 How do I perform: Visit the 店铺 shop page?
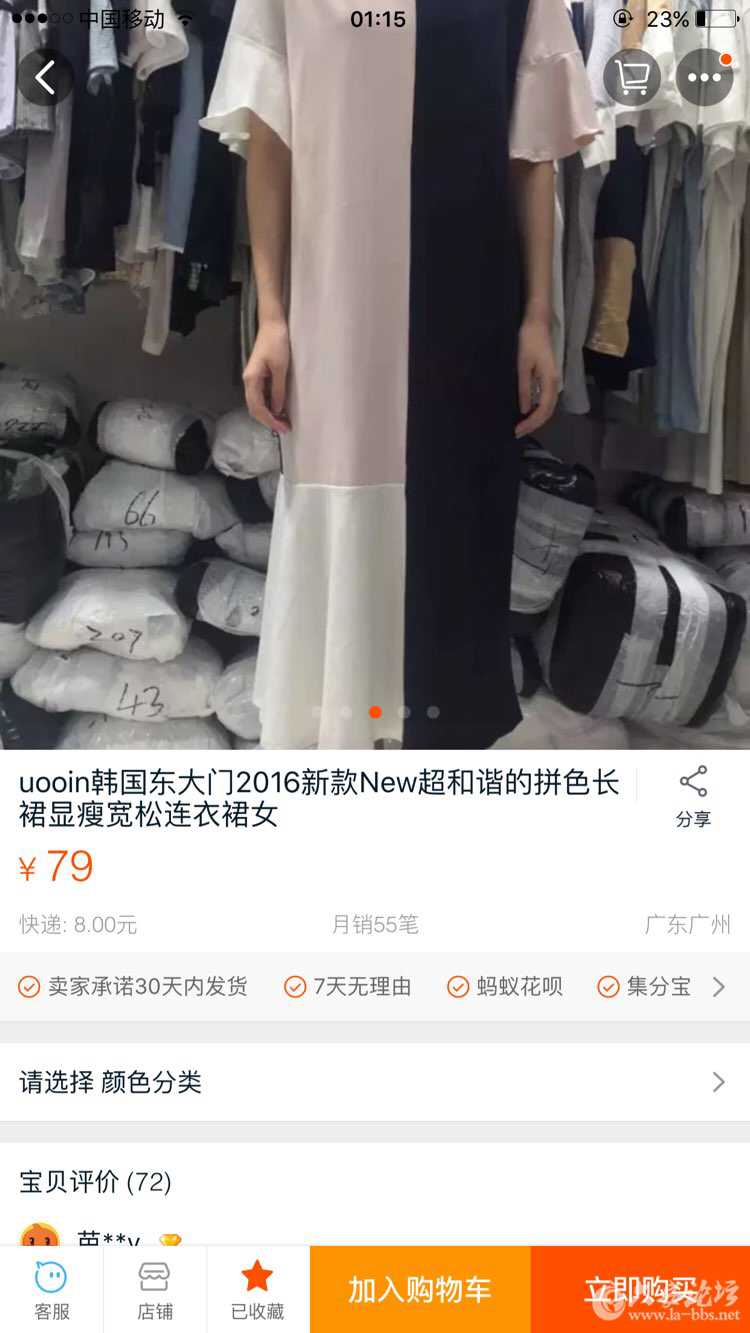click(155, 1289)
